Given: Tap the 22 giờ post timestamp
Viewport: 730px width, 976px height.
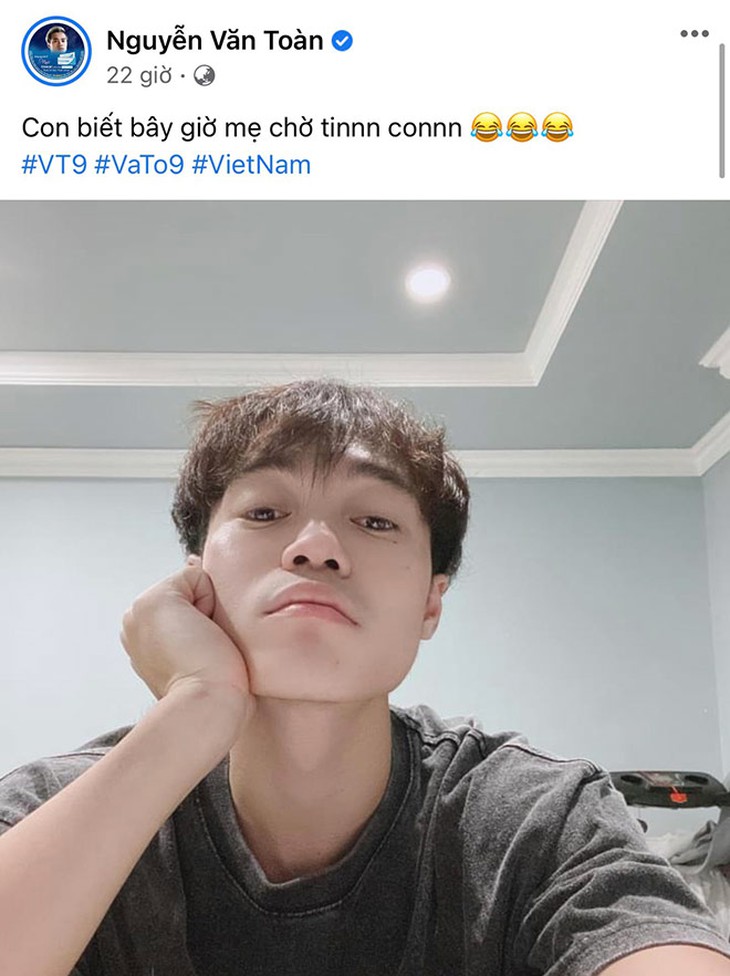Looking at the screenshot, I should 140,75.
